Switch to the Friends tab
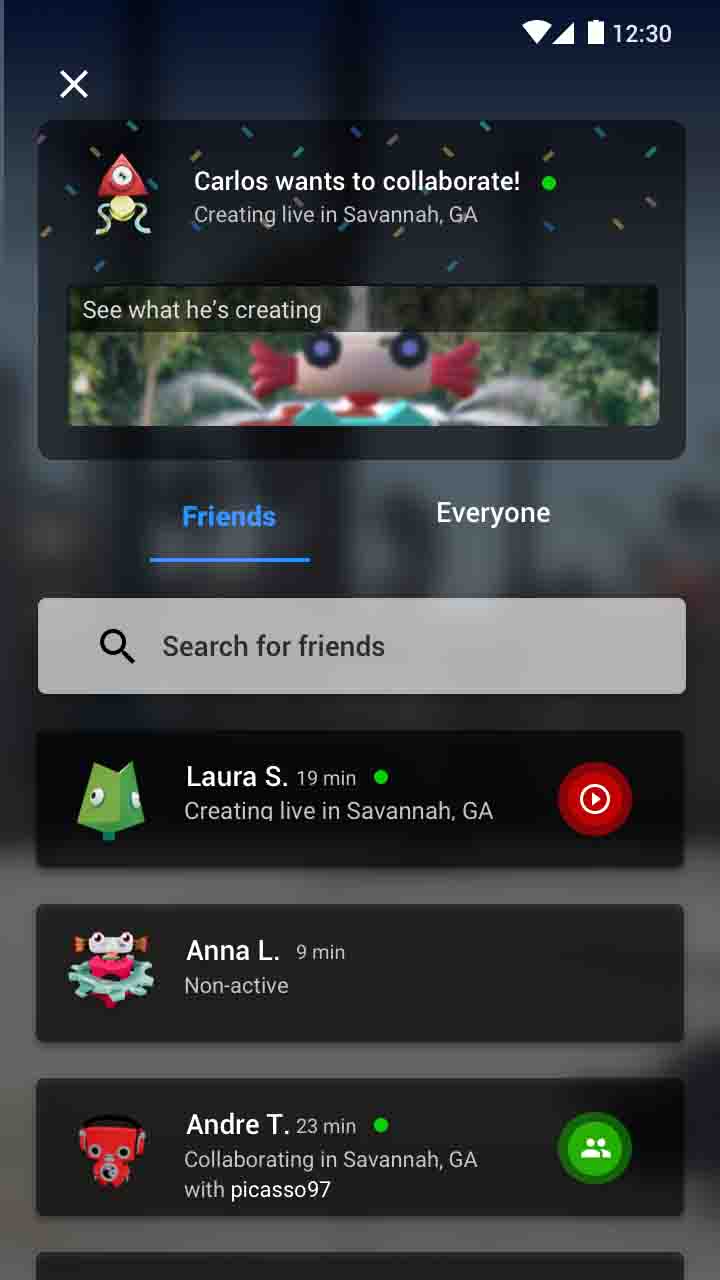 229,517
